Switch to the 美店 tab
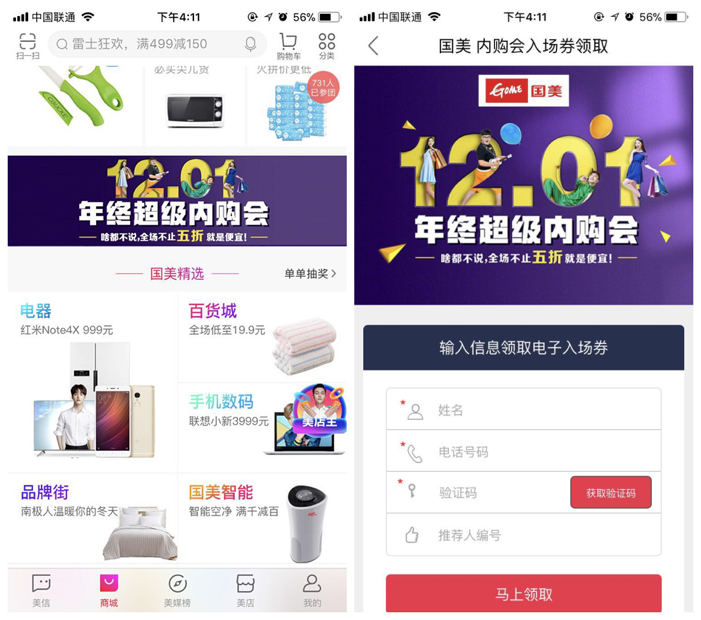The height and width of the screenshot is (620, 701). point(245,590)
